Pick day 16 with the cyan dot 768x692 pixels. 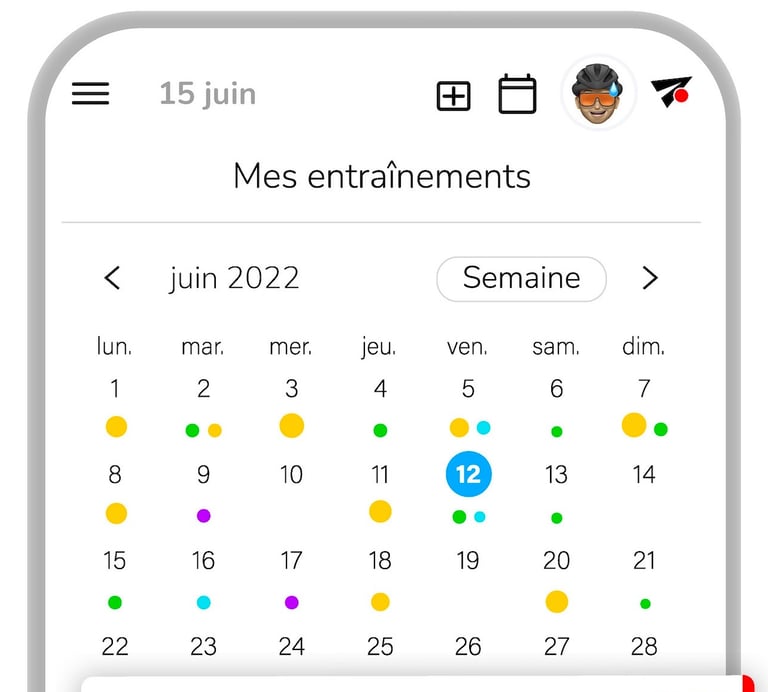coord(203,561)
